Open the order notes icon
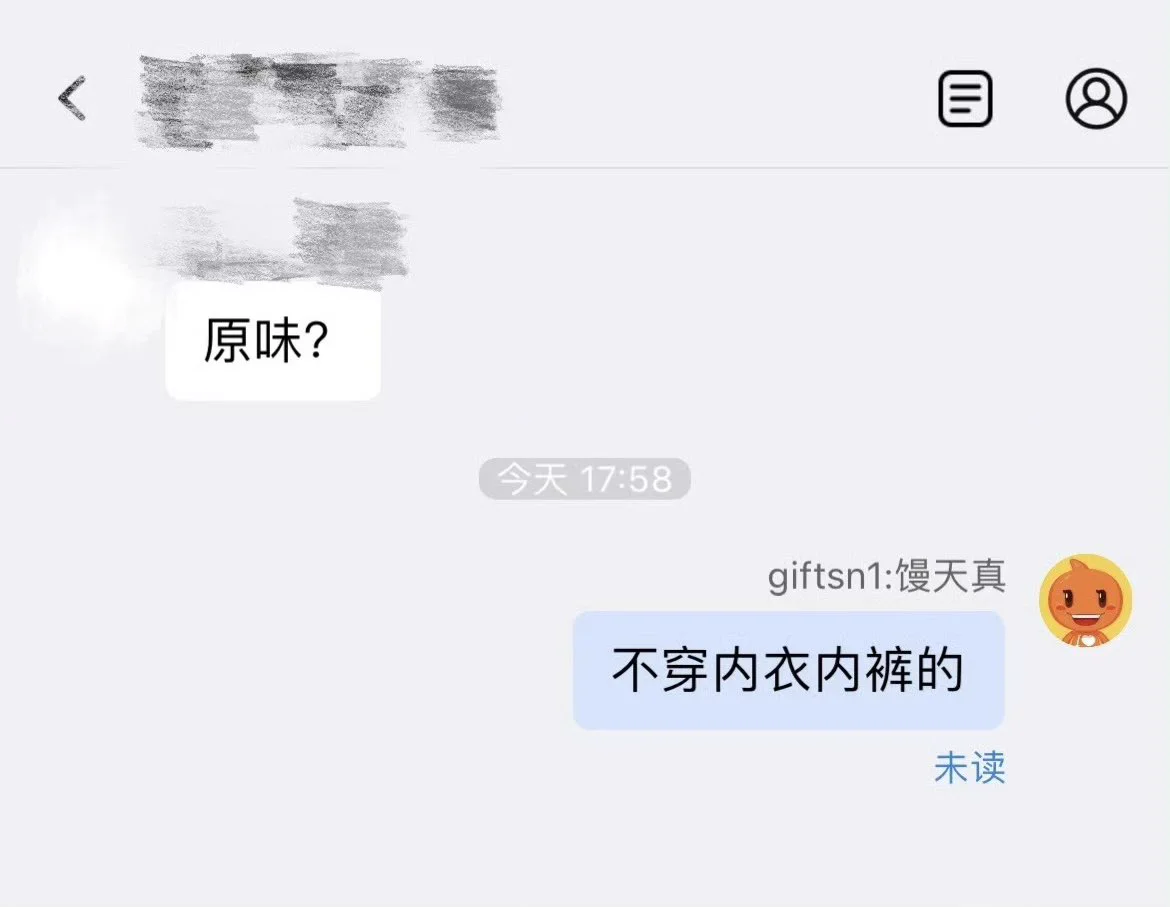 [965, 99]
